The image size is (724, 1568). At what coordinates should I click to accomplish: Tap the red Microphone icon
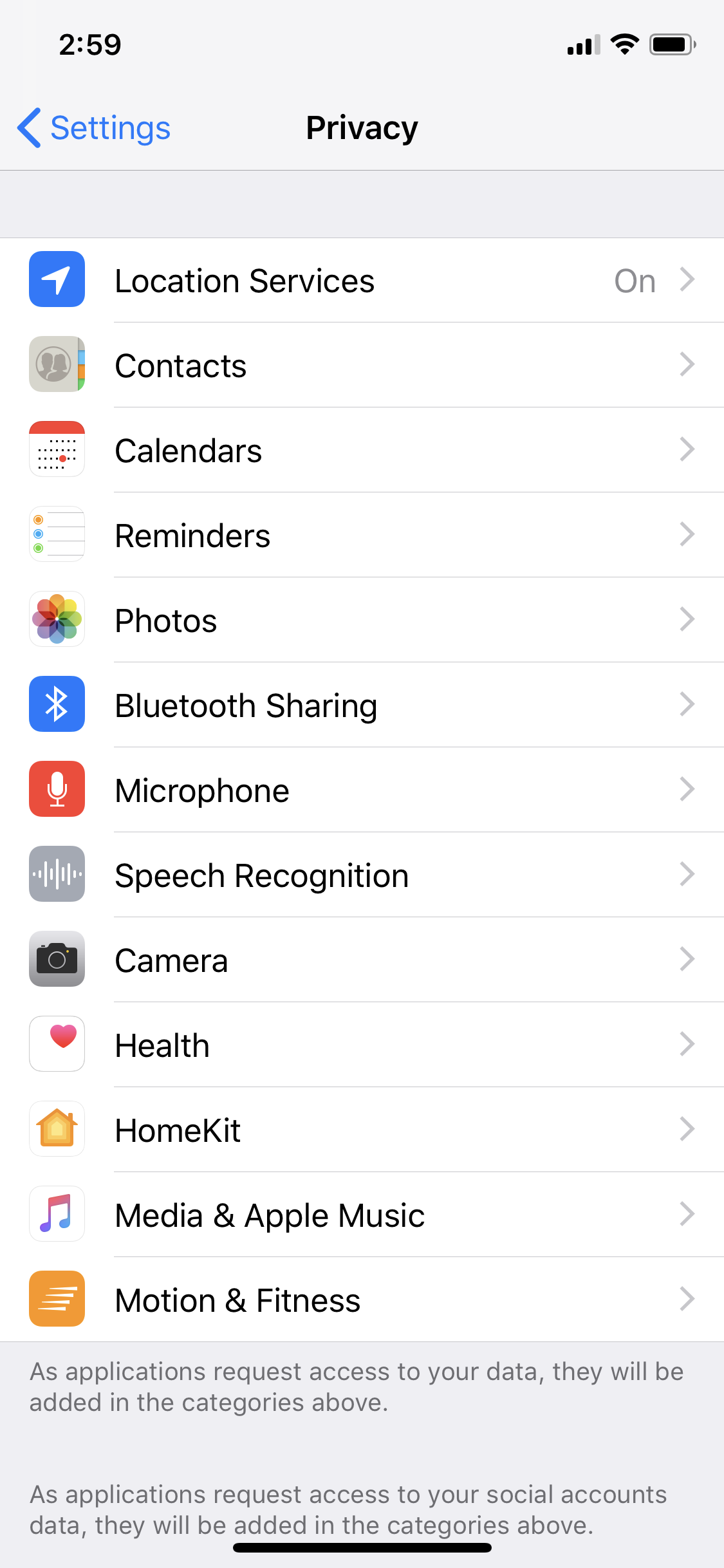click(x=57, y=789)
